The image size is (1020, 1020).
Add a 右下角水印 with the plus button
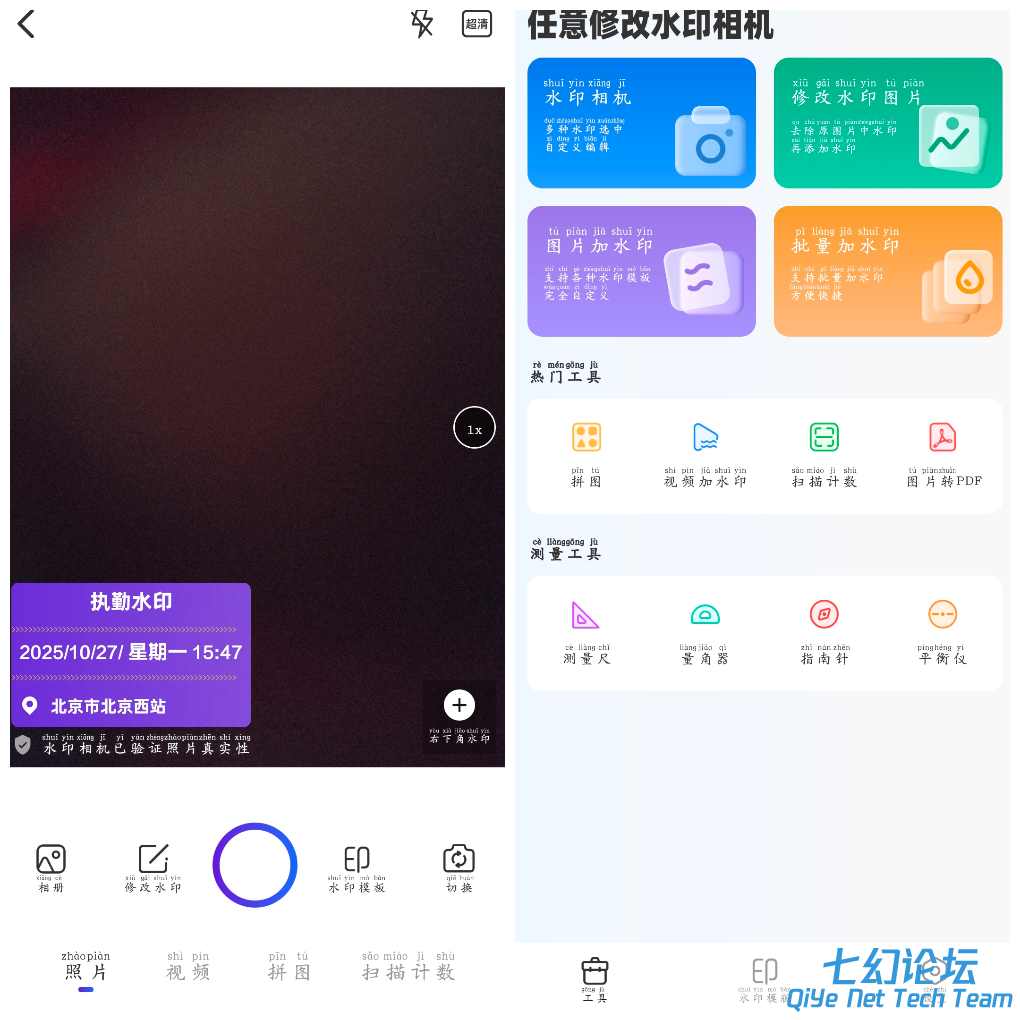459,706
